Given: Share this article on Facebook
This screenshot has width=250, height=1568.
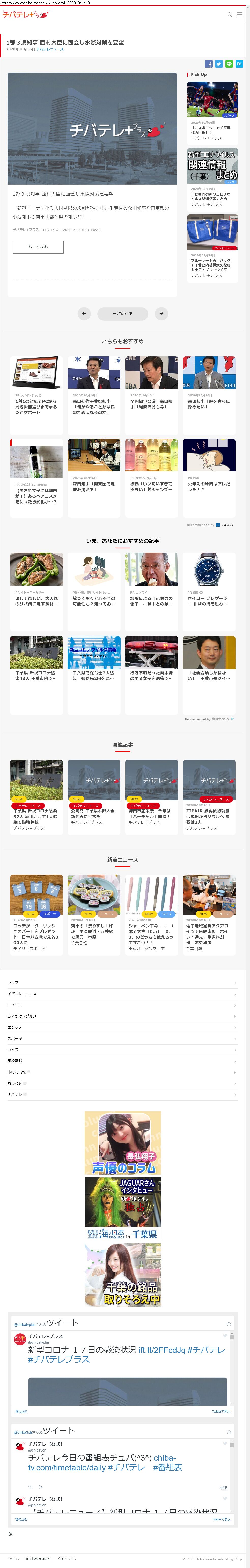Looking at the screenshot, I should coord(209,63).
